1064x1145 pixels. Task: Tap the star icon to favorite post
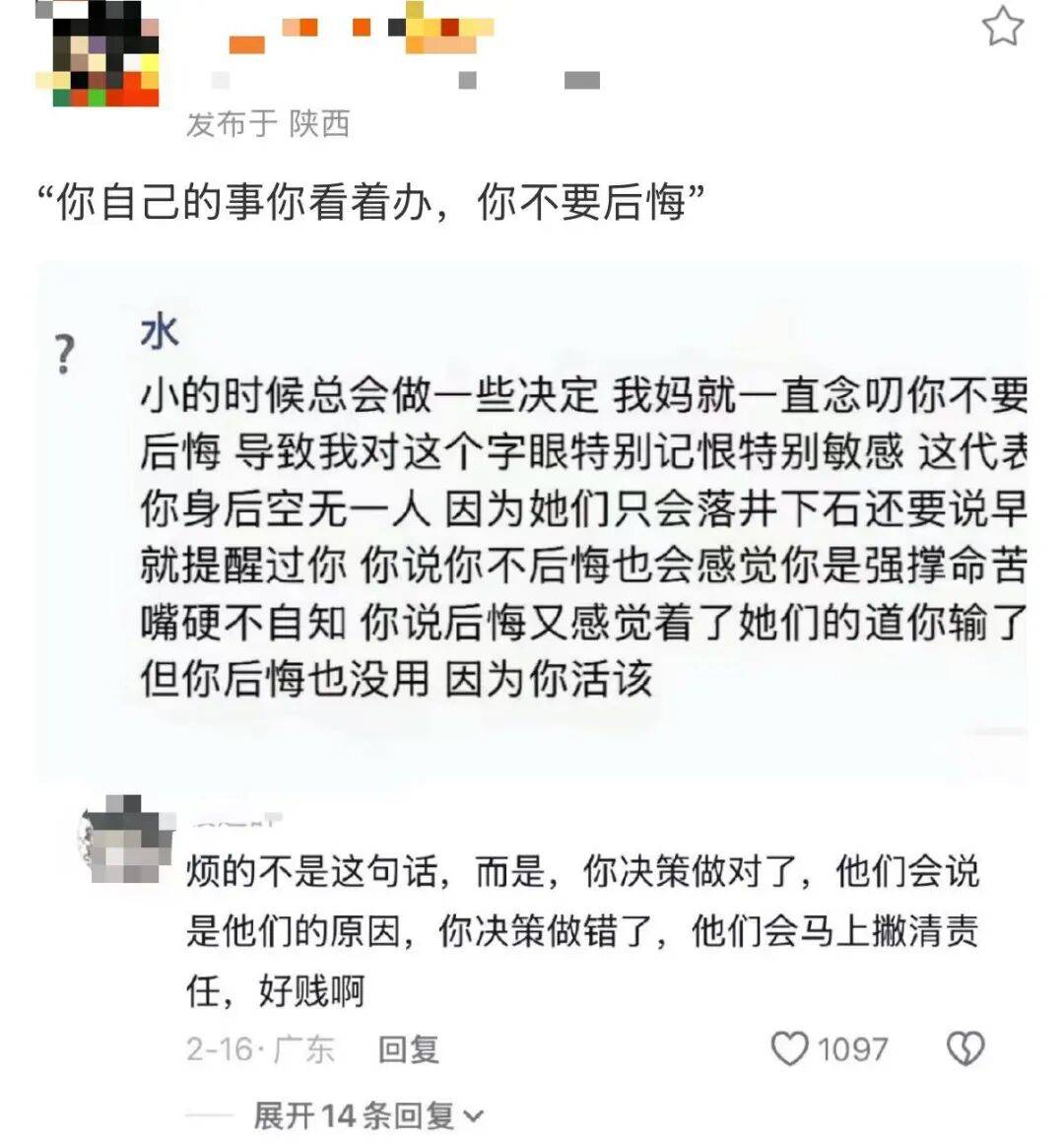pos(1002,27)
